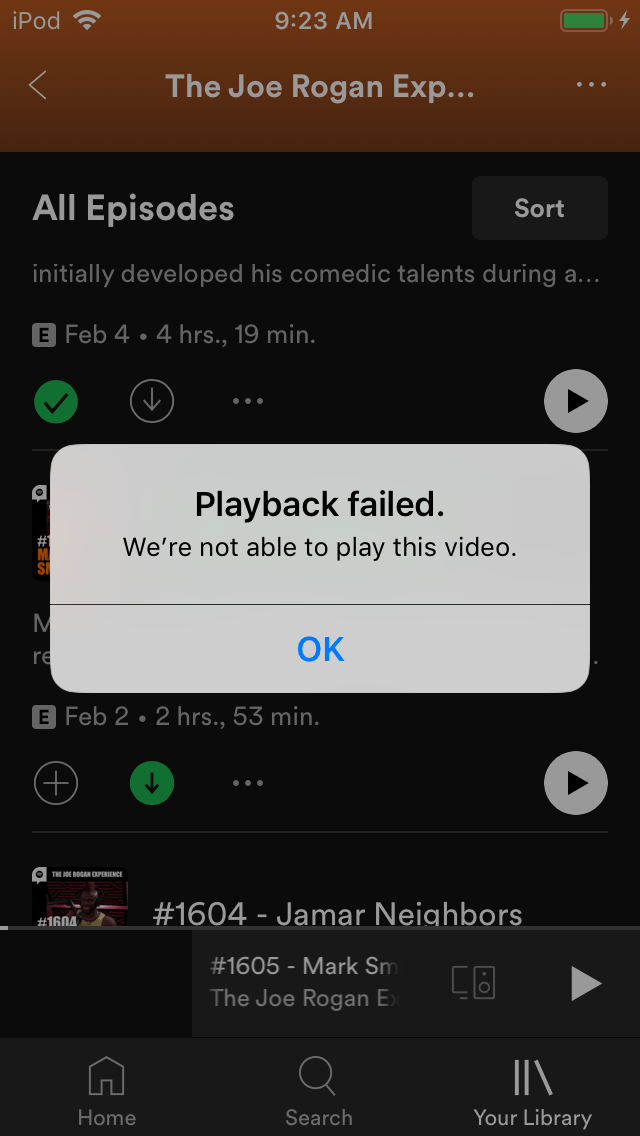Resume playback in the mini player
Screen dimensions: 640x1136
(585, 983)
